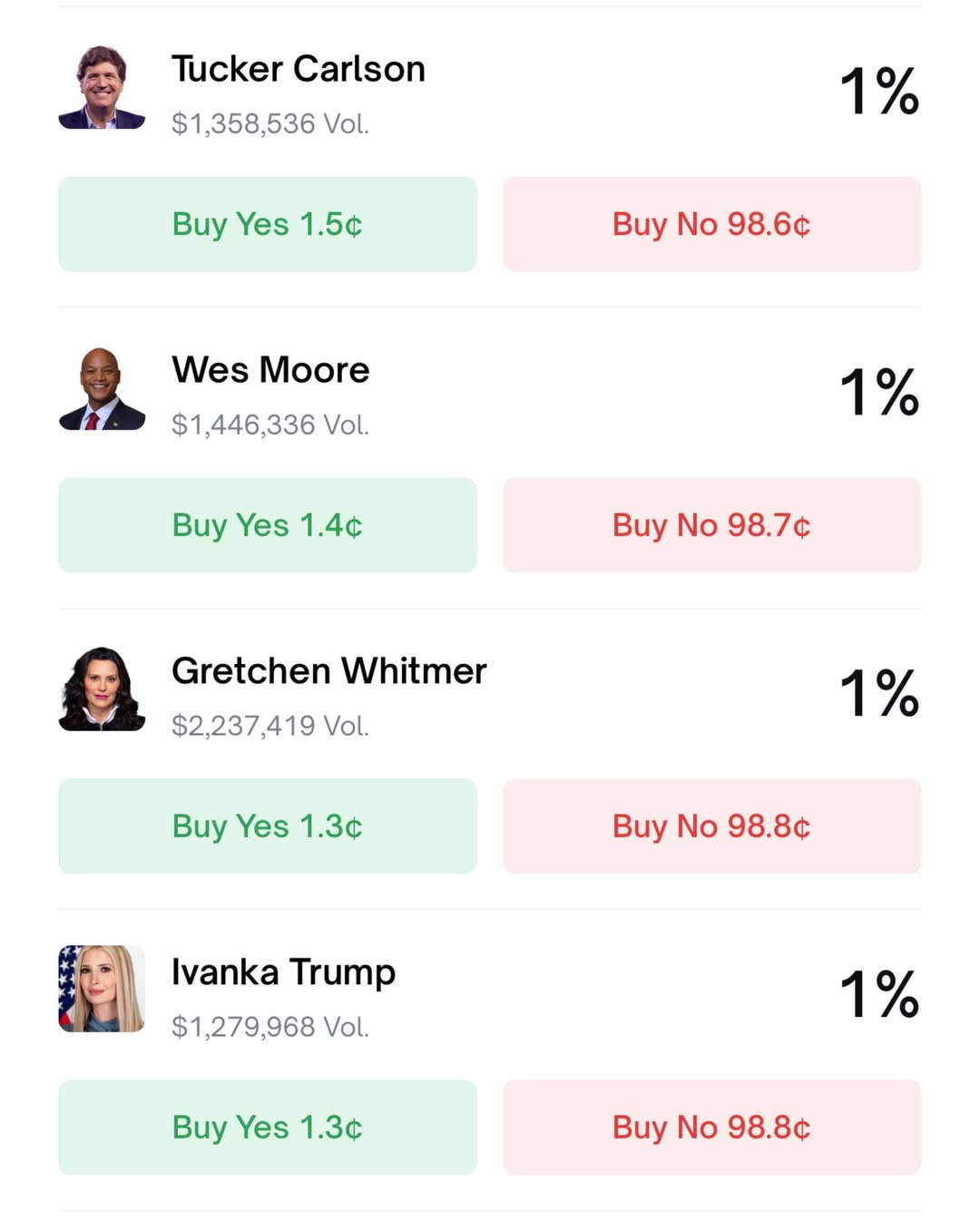
Task: Open the Tucker Carlson market row
Action: click(x=490, y=91)
